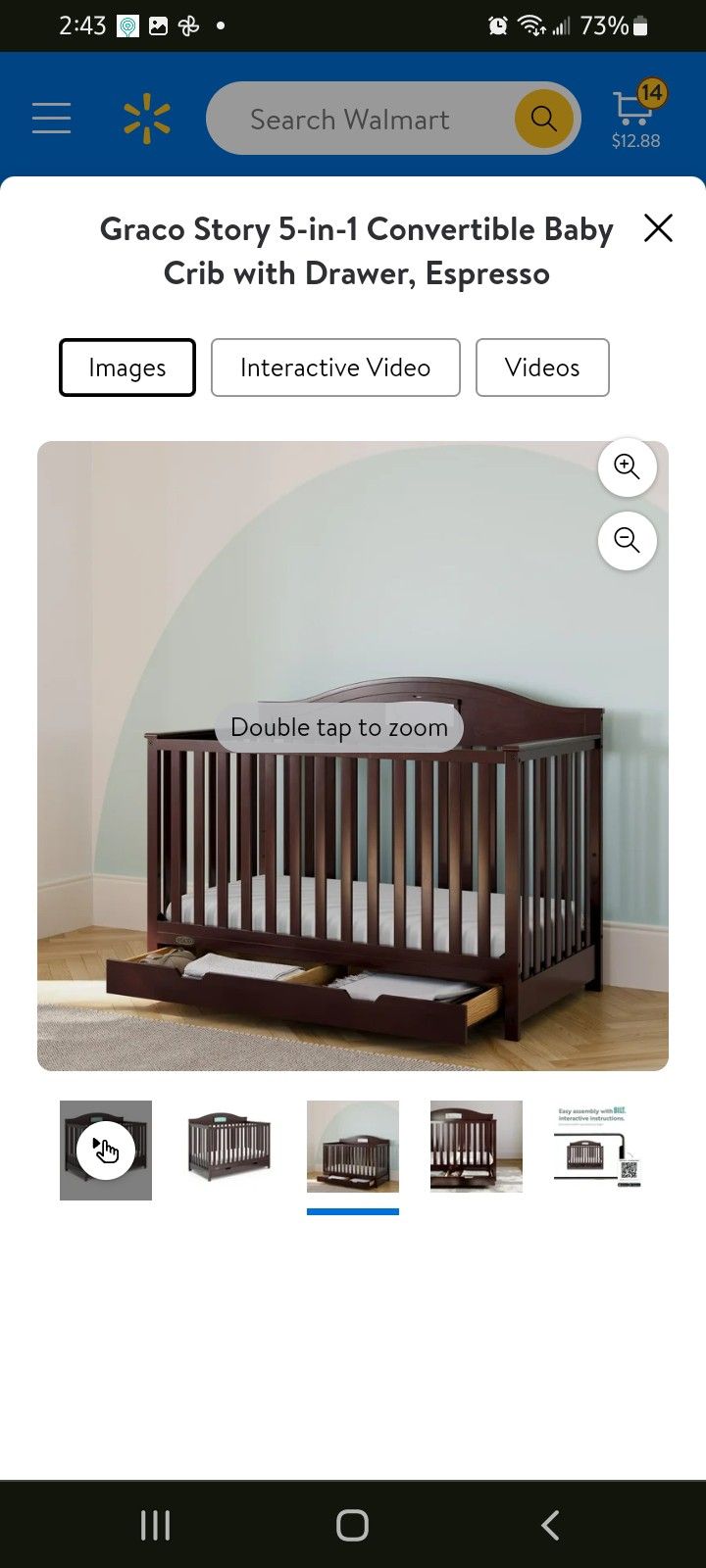Select the first crib thumbnail with hand cursor
The image size is (706, 1568).
click(105, 1150)
